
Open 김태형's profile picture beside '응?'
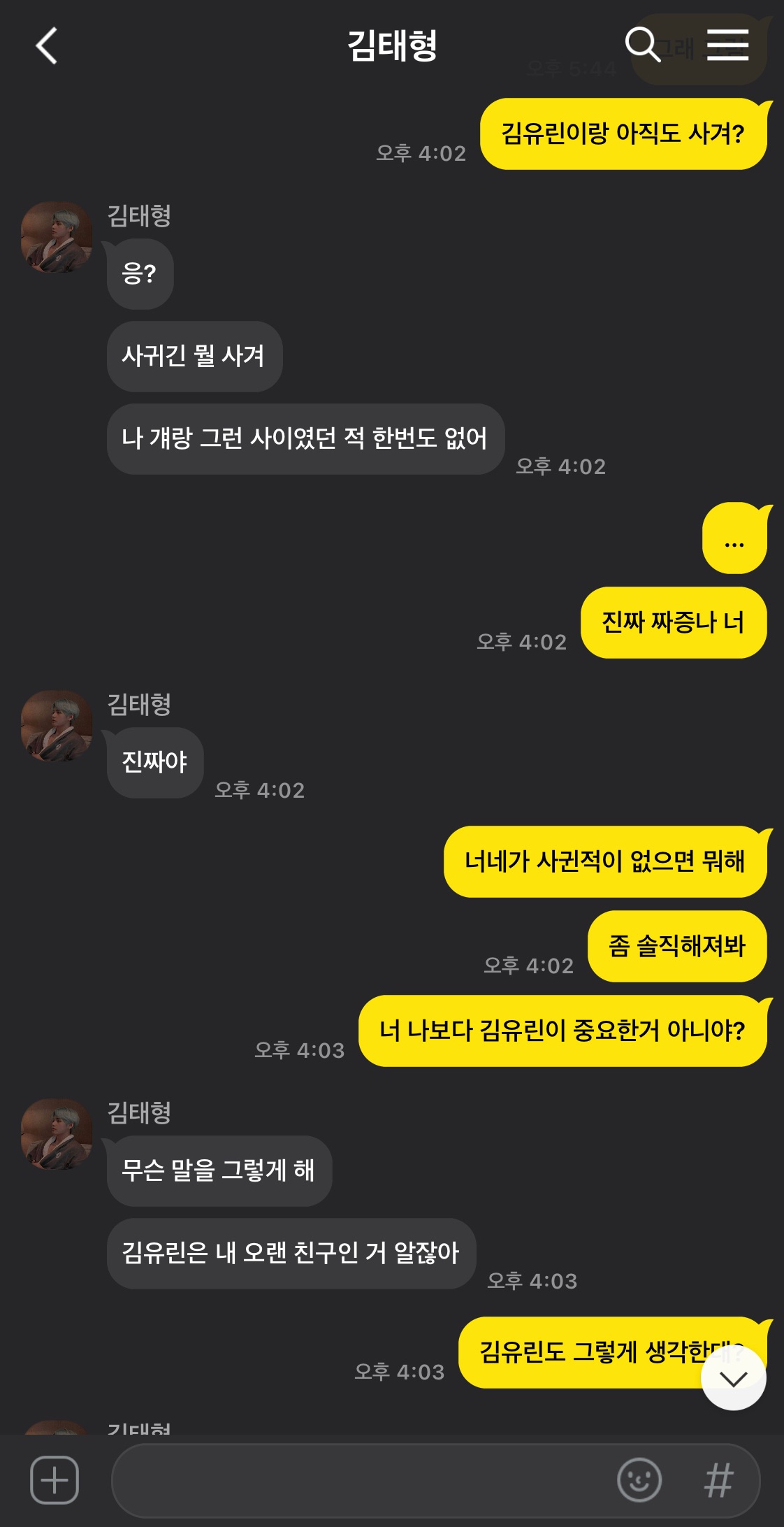[x=57, y=237]
